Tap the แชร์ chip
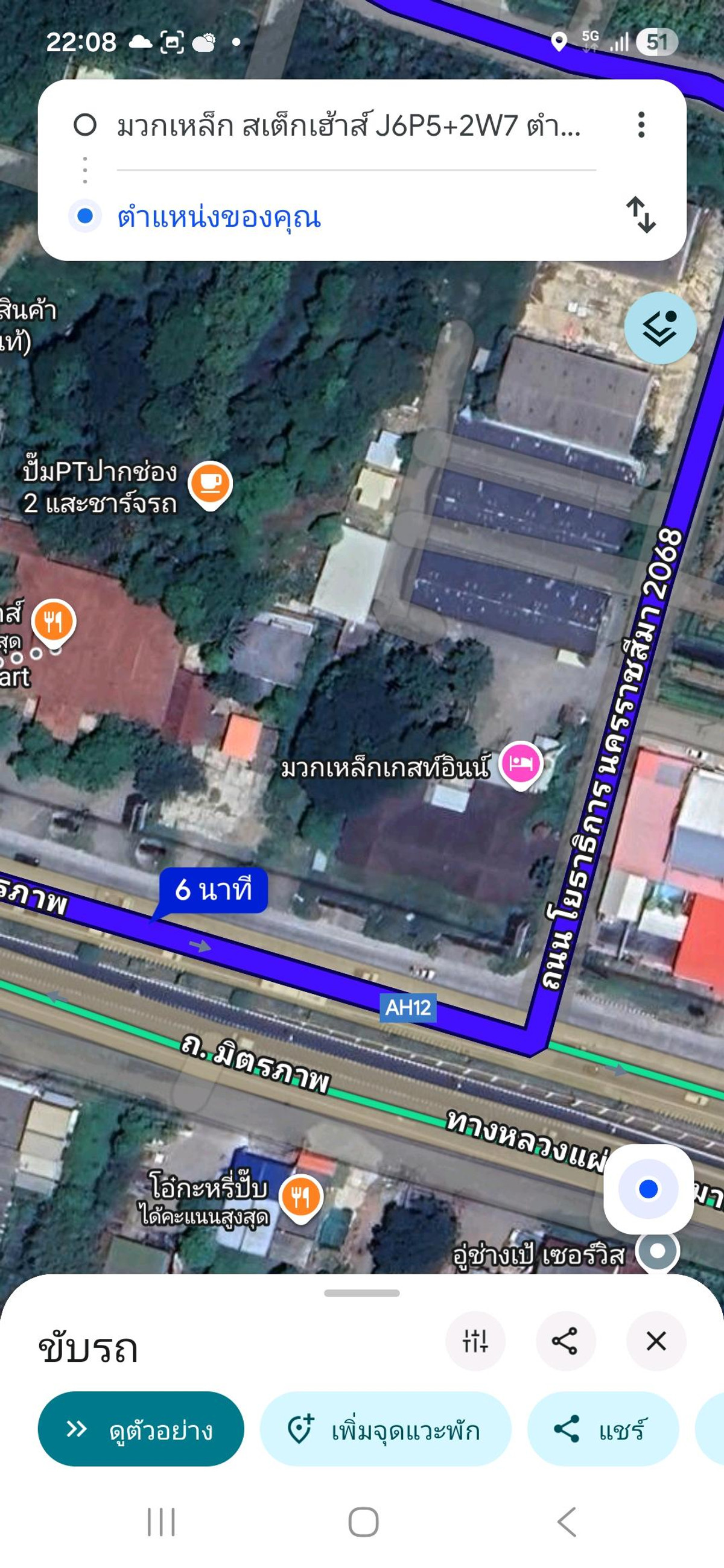724x1568 pixels. point(602,1428)
